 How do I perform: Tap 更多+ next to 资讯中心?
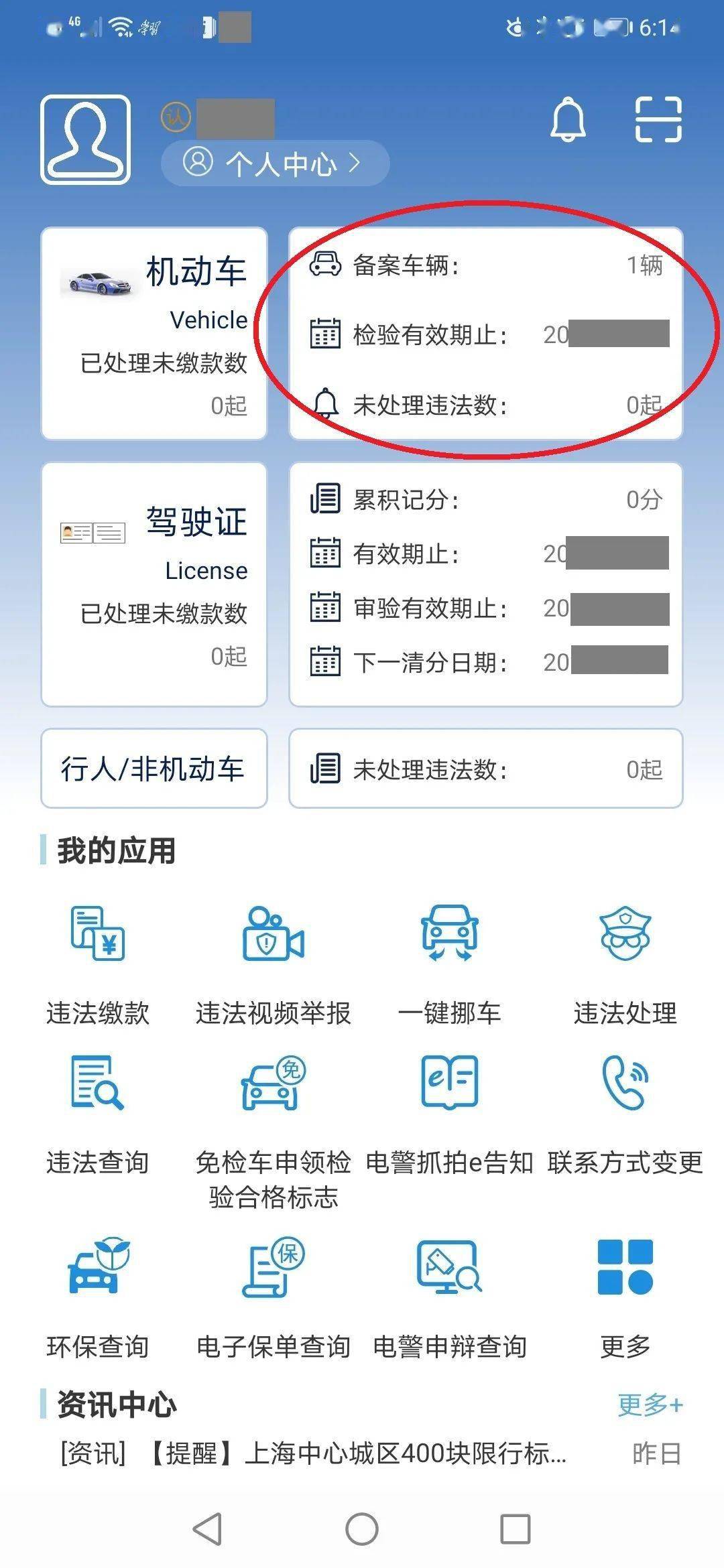(x=650, y=1404)
